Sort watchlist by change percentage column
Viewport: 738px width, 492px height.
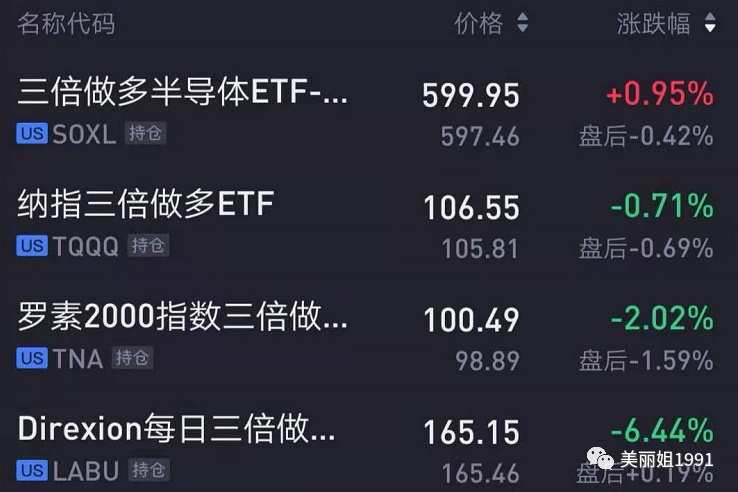(x=666, y=24)
